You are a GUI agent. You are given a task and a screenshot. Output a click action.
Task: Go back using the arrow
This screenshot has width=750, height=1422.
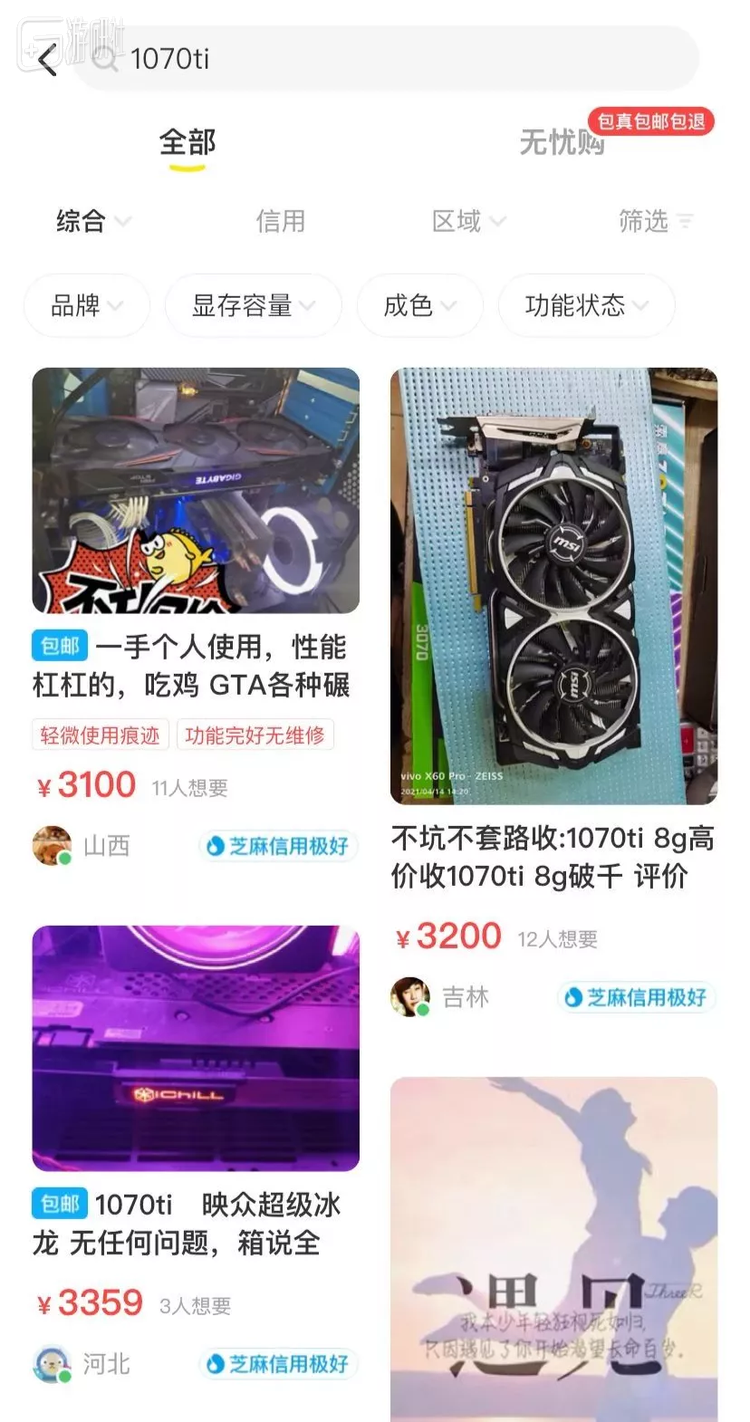tap(47, 60)
